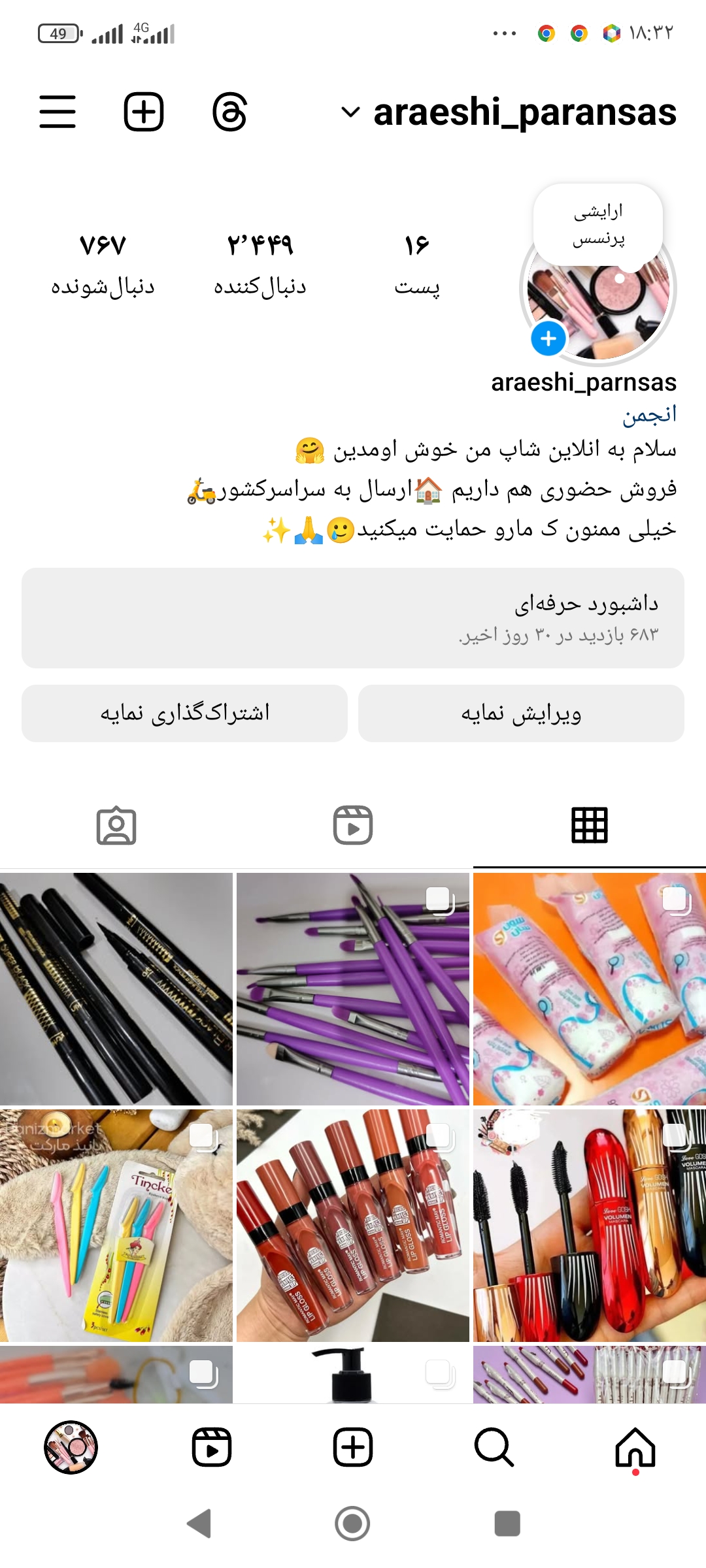Image resolution: width=706 pixels, height=1568 pixels.
Task: View the followers count دنبال‌کننده
Action: tap(259, 265)
